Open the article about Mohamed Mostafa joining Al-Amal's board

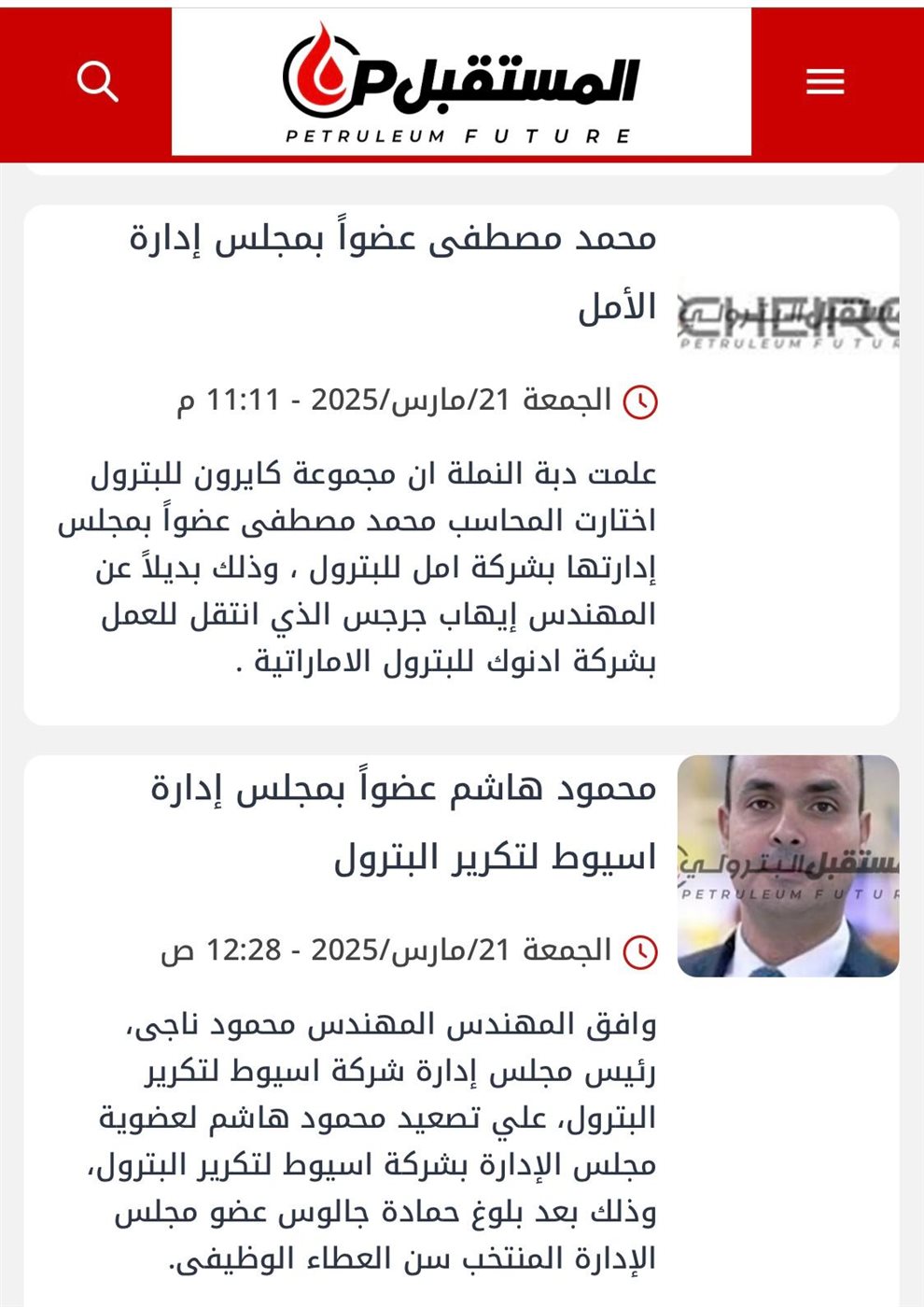392,272
